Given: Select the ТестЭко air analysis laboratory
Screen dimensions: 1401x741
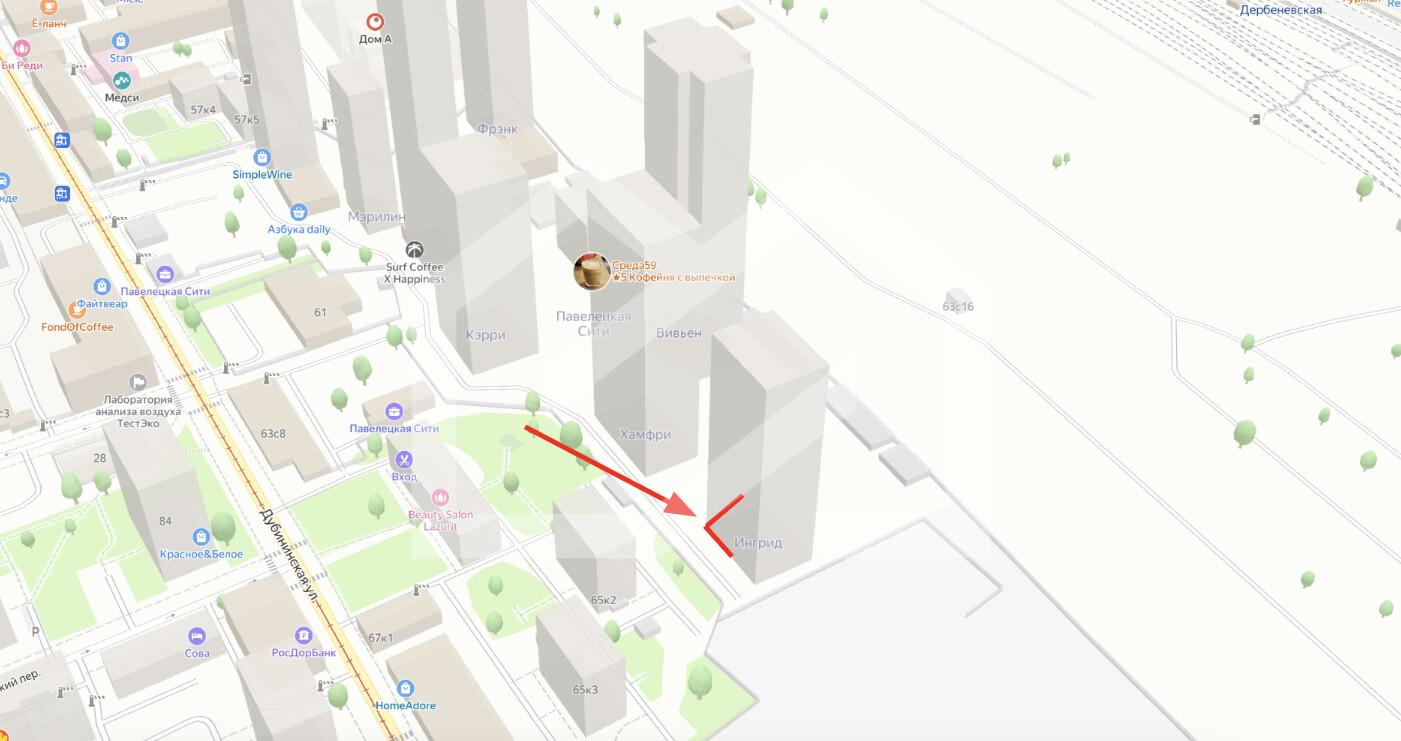Looking at the screenshot, I should coord(138,381).
